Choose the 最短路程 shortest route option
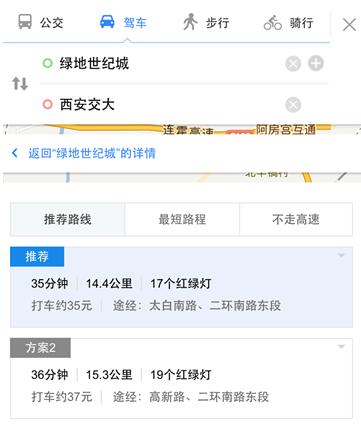This screenshot has width=361, height=424. pos(182,219)
